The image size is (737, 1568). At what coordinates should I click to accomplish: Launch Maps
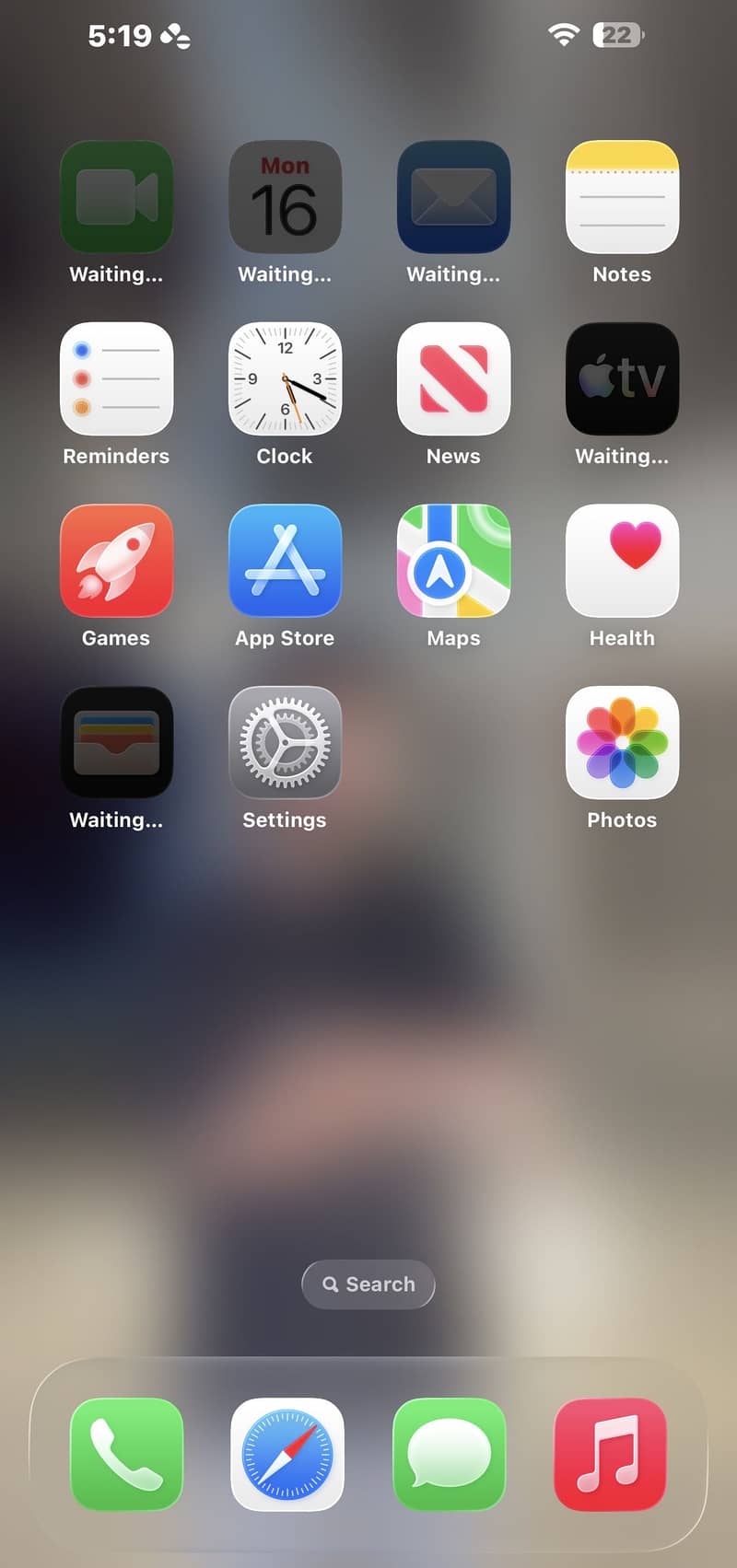point(453,561)
